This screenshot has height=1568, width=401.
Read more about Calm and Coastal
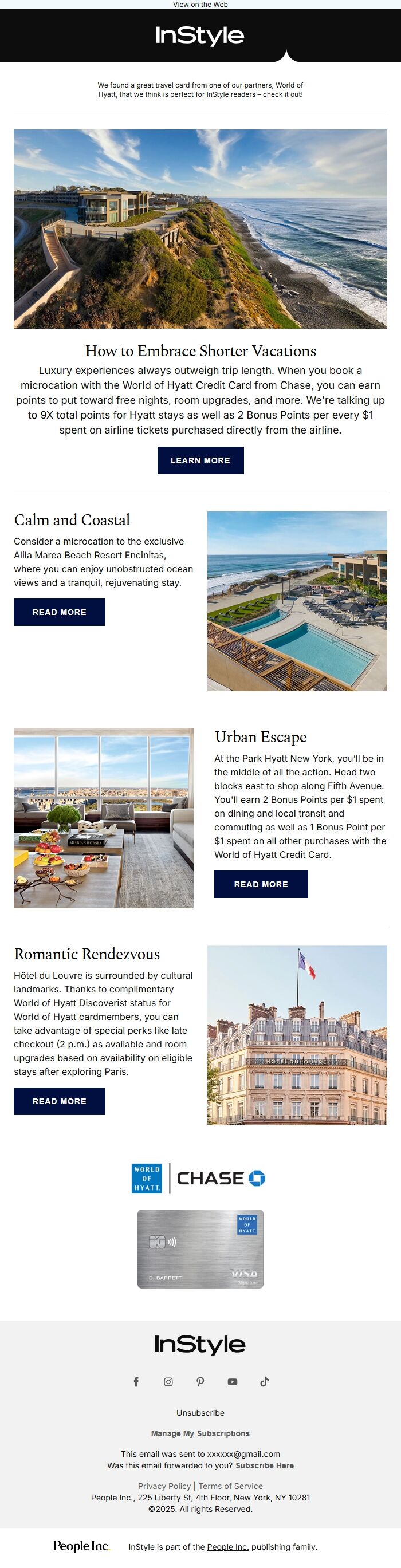tap(59, 612)
